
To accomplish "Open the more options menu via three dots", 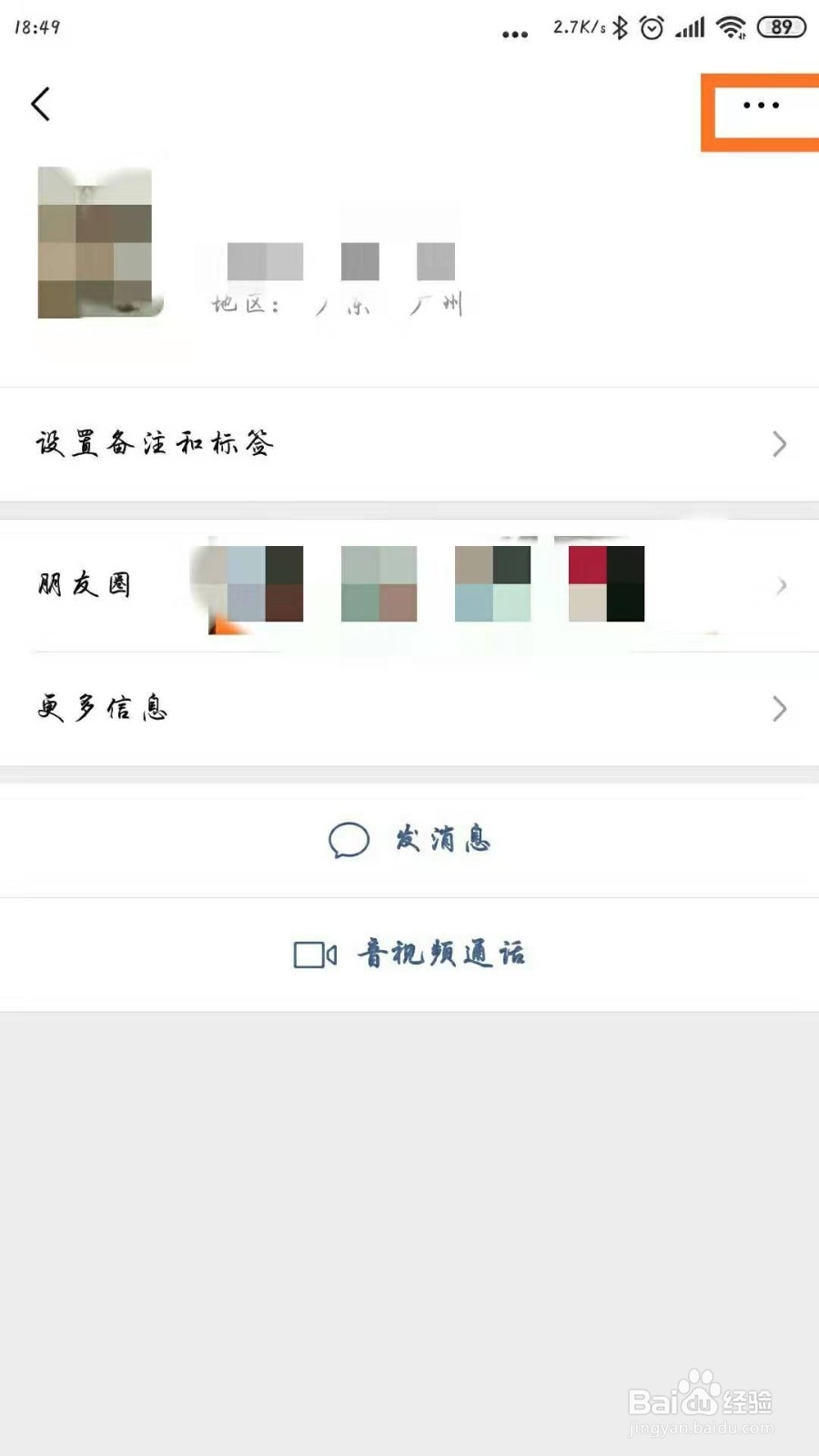I will pos(759,106).
